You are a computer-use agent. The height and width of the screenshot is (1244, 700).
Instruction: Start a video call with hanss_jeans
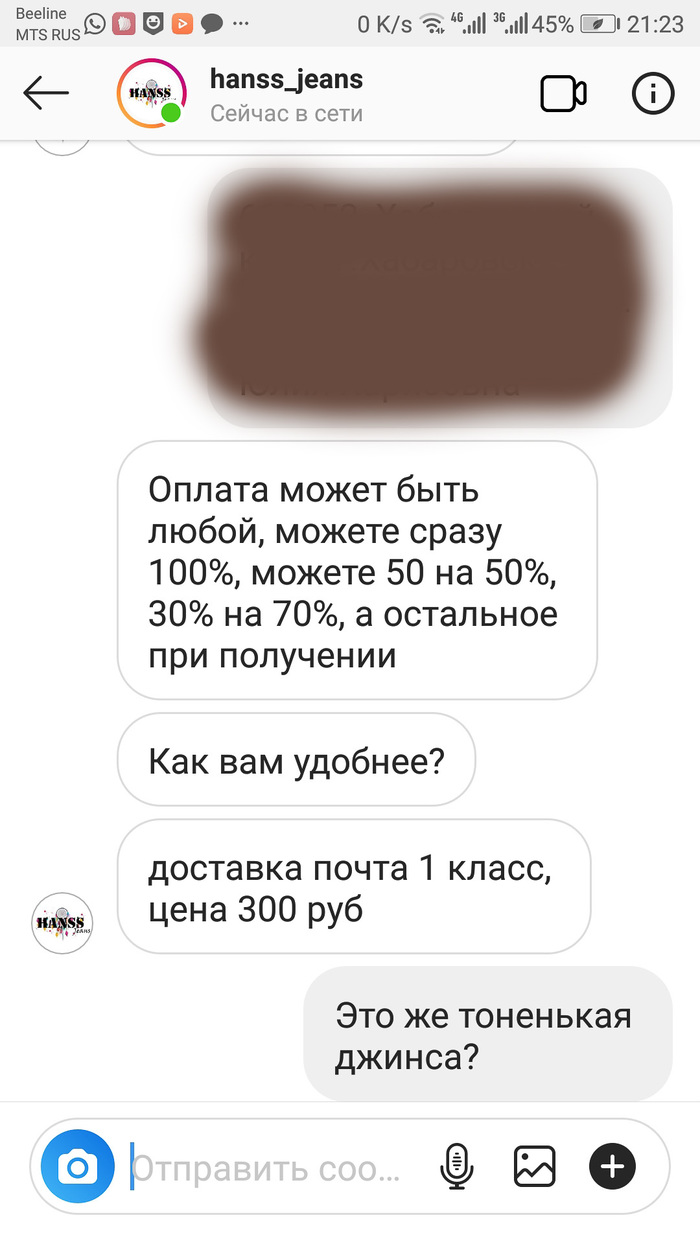click(563, 94)
